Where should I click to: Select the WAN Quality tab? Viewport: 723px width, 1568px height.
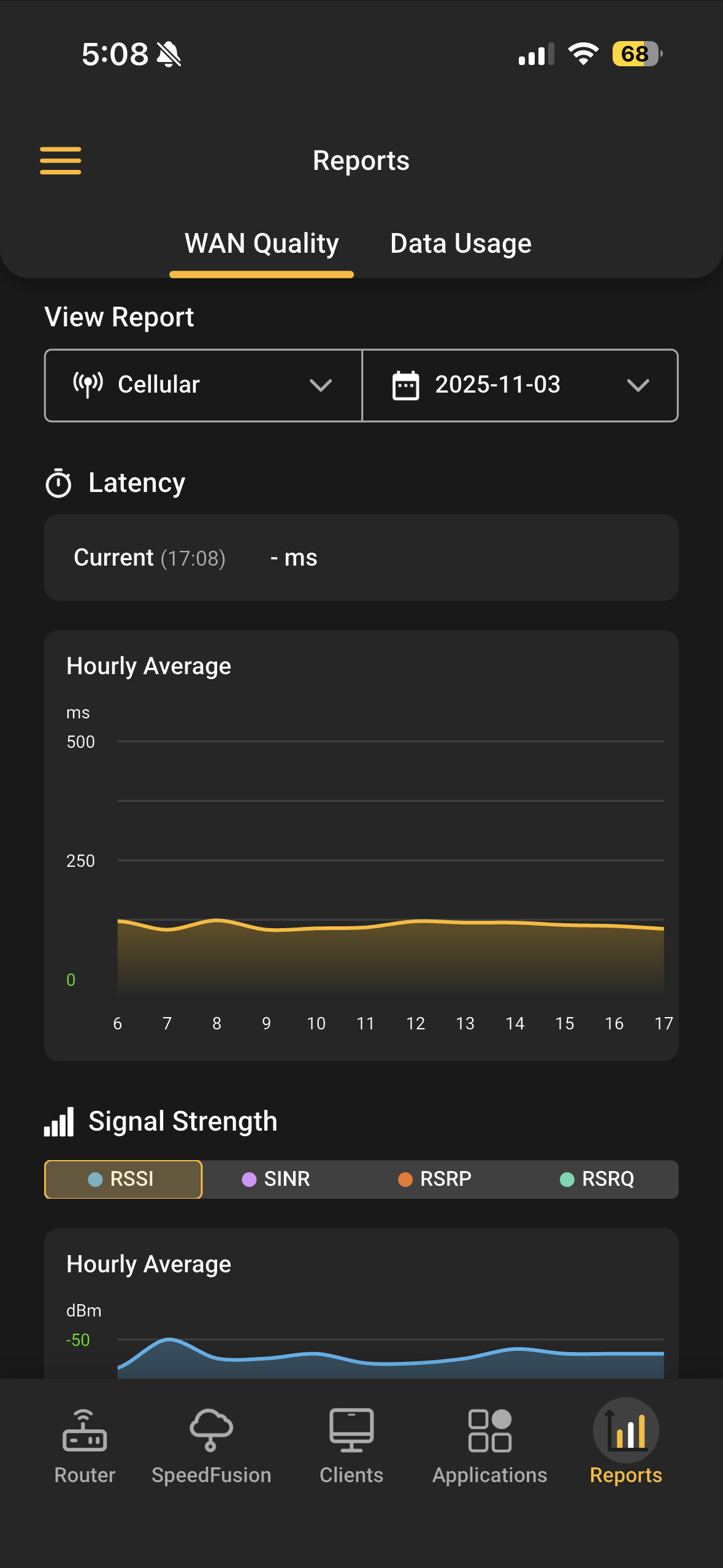[262, 244]
